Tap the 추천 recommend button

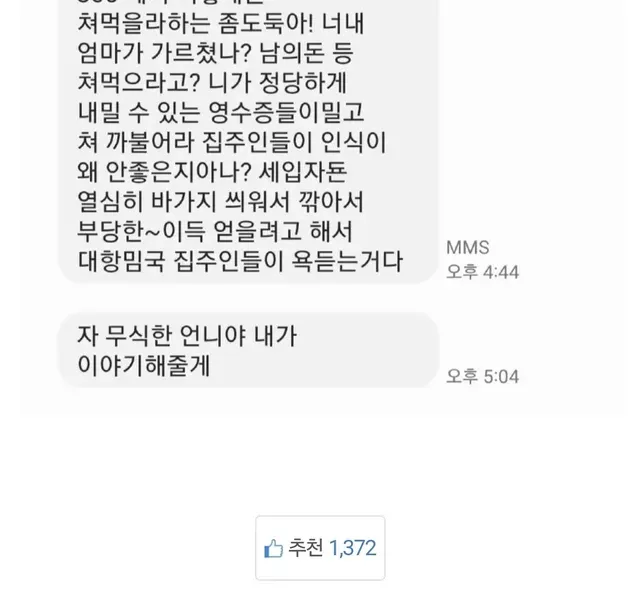pyautogui.click(x=320, y=548)
